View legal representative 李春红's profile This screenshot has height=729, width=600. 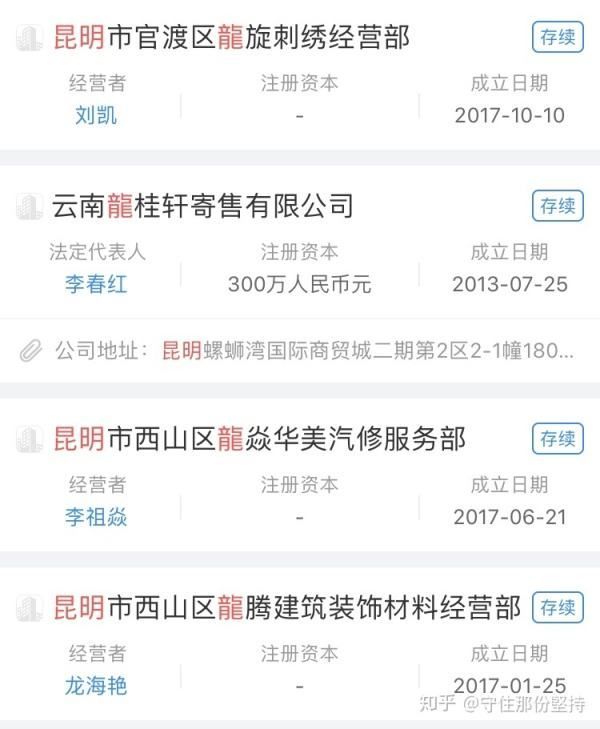(96, 284)
